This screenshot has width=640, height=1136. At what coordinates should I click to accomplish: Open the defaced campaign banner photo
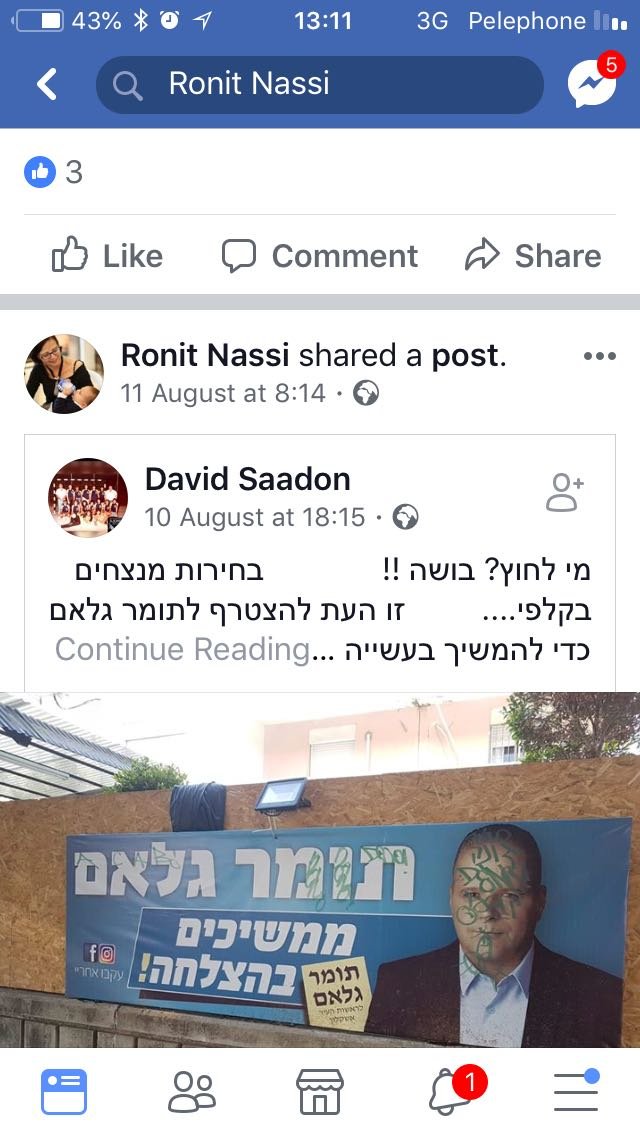(x=320, y=870)
